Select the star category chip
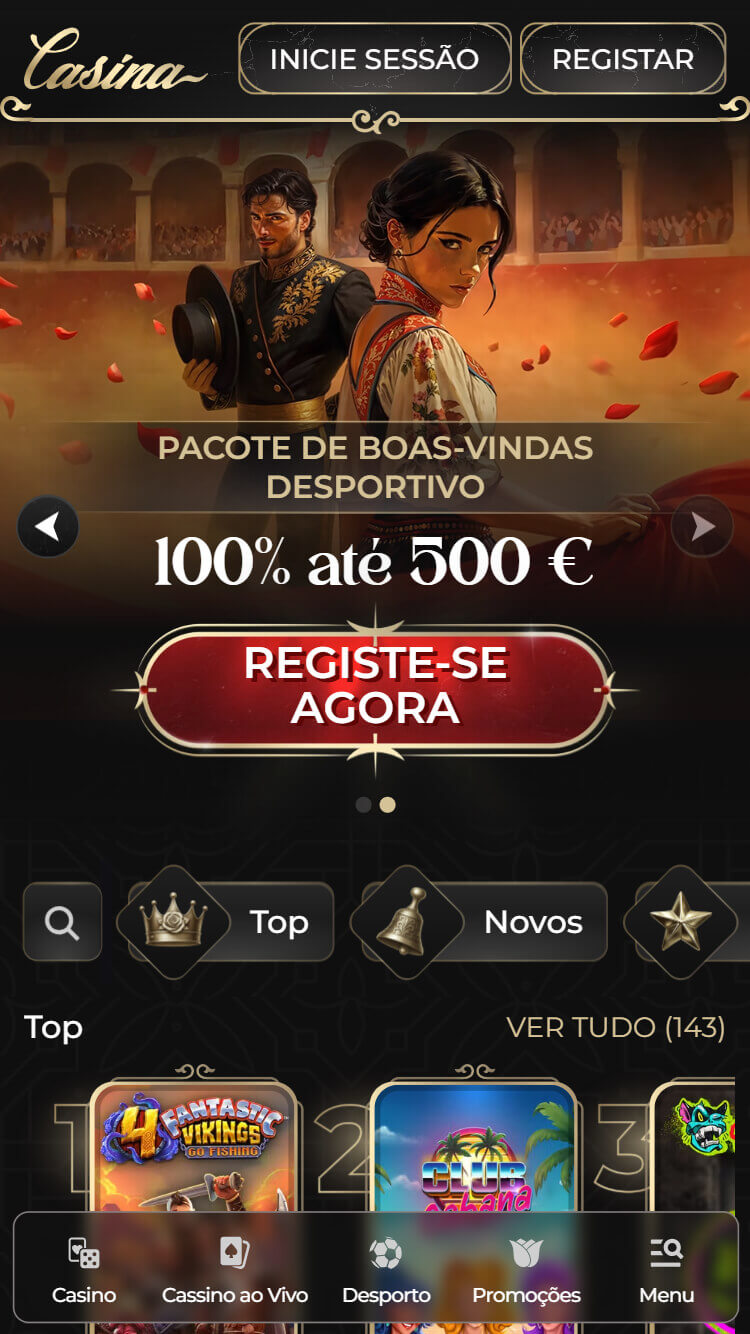This screenshot has height=1334, width=750. [685, 922]
